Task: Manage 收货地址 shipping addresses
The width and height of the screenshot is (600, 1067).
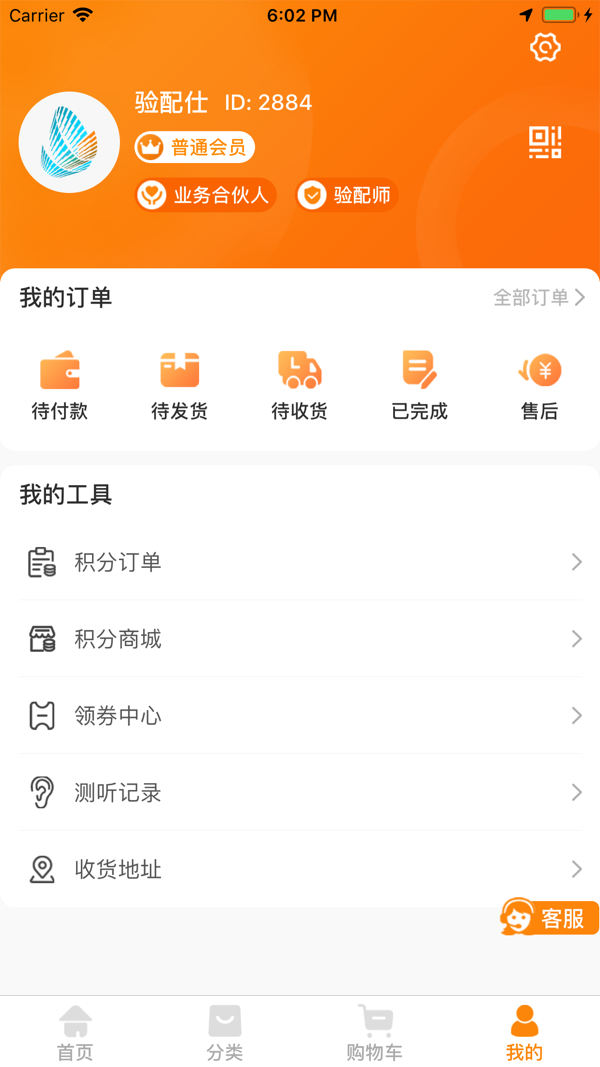Action: point(300,870)
